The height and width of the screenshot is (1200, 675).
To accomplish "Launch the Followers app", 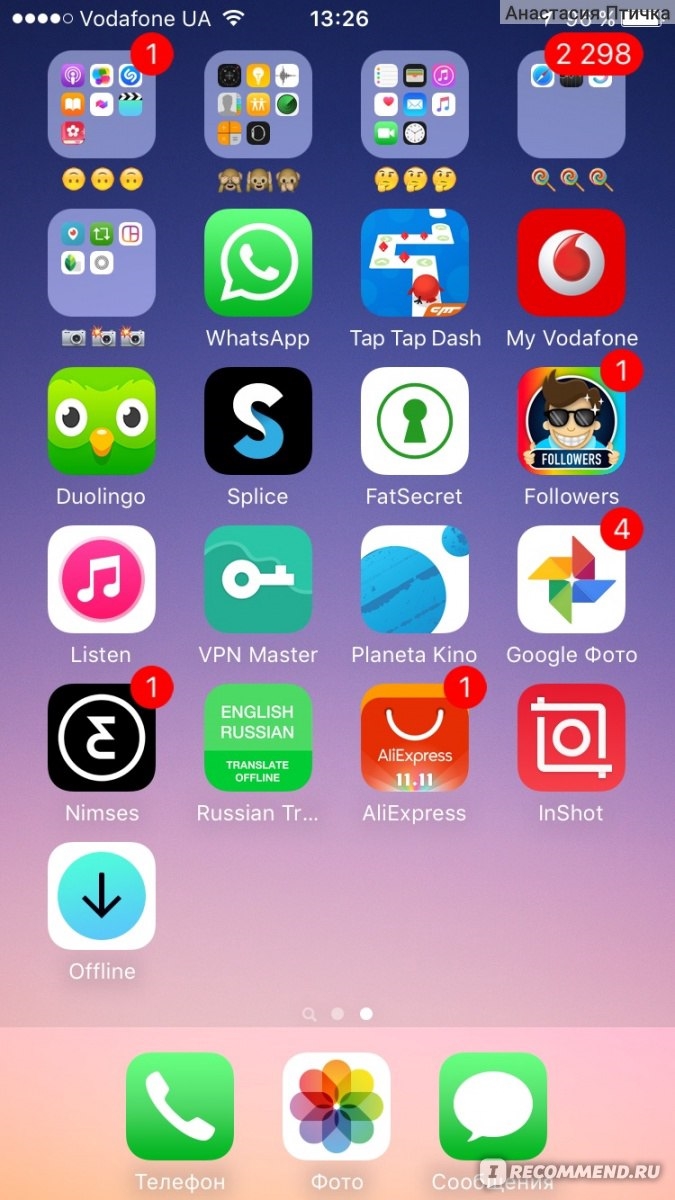I will point(571,421).
